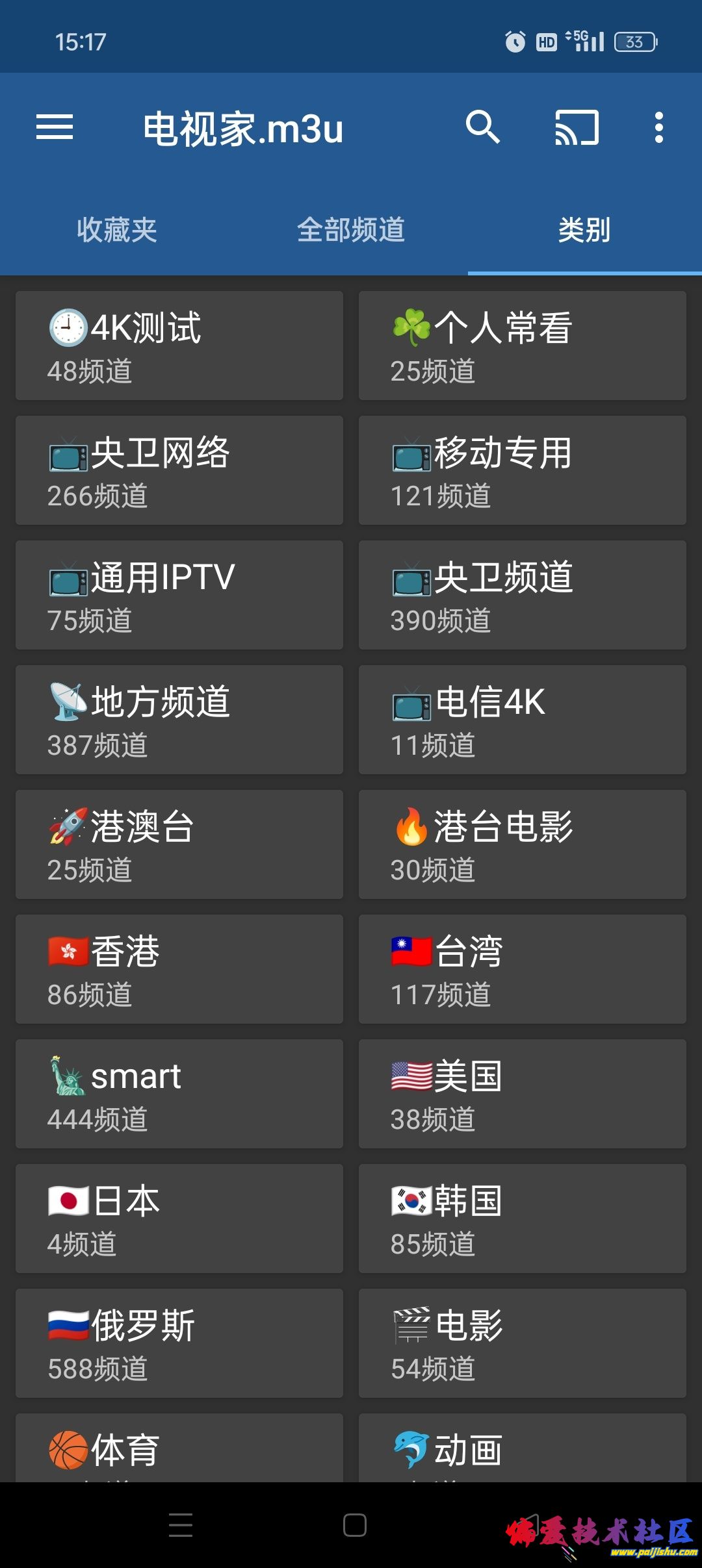The image size is (702, 1568).
Task: Switch to the 全部频道 tab
Action: [x=351, y=230]
